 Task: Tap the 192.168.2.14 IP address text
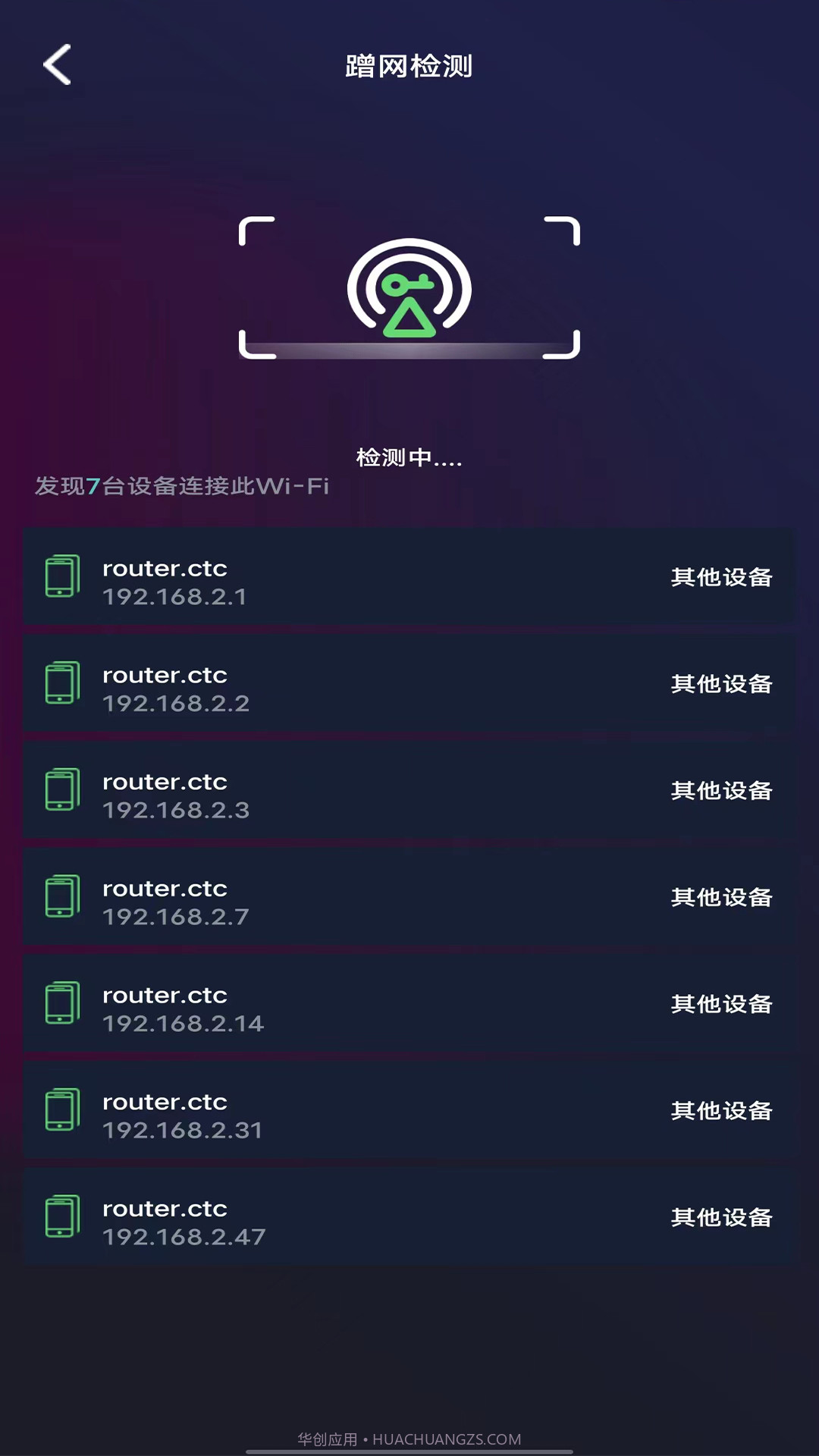click(x=184, y=1023)
